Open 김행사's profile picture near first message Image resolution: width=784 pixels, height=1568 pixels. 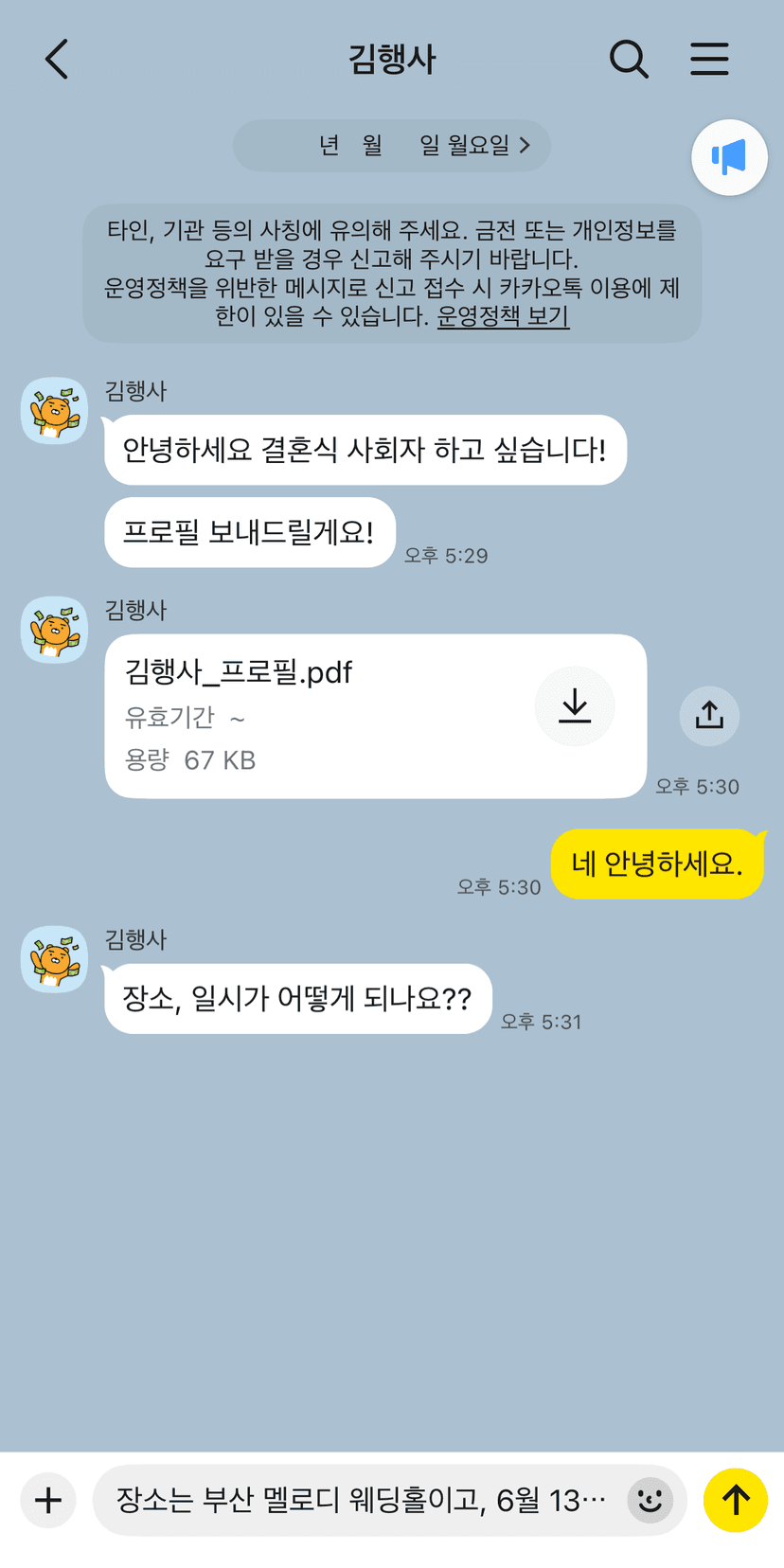54,411
